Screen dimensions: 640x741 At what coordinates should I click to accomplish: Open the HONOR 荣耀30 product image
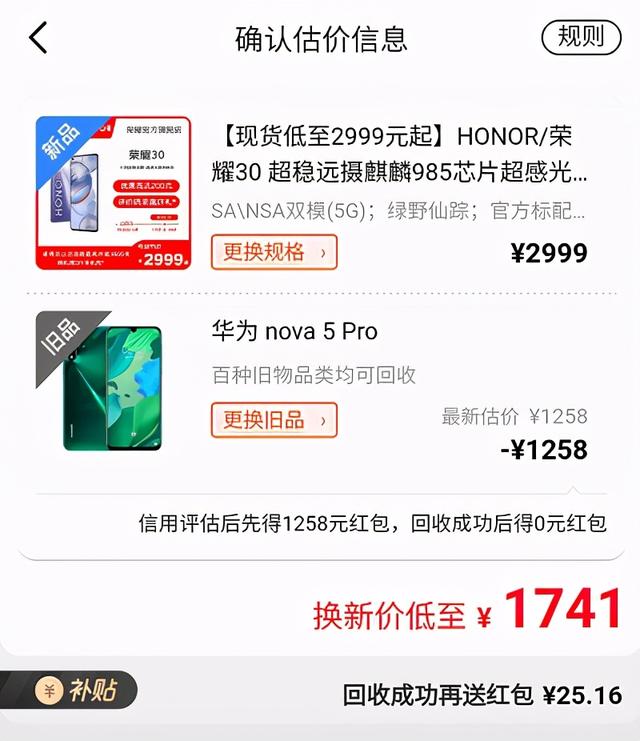tap(113, 193)
